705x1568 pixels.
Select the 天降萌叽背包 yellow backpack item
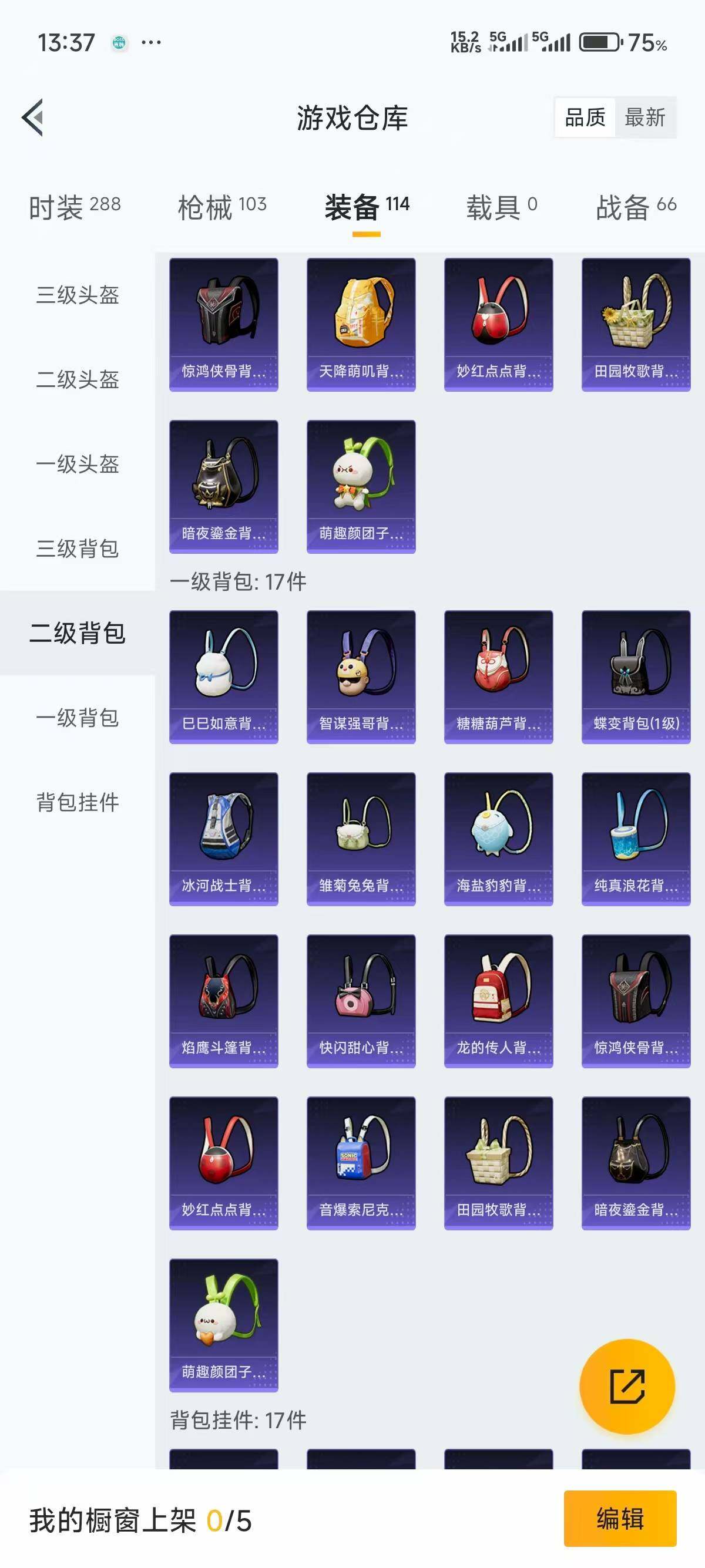pos(360,322)
